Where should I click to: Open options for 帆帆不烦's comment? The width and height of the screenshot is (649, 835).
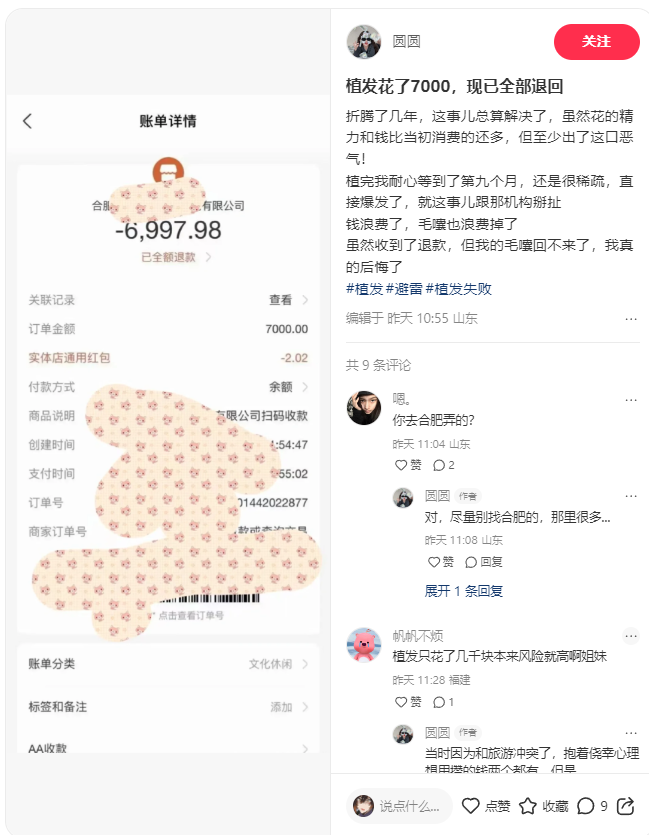[630, 636]
